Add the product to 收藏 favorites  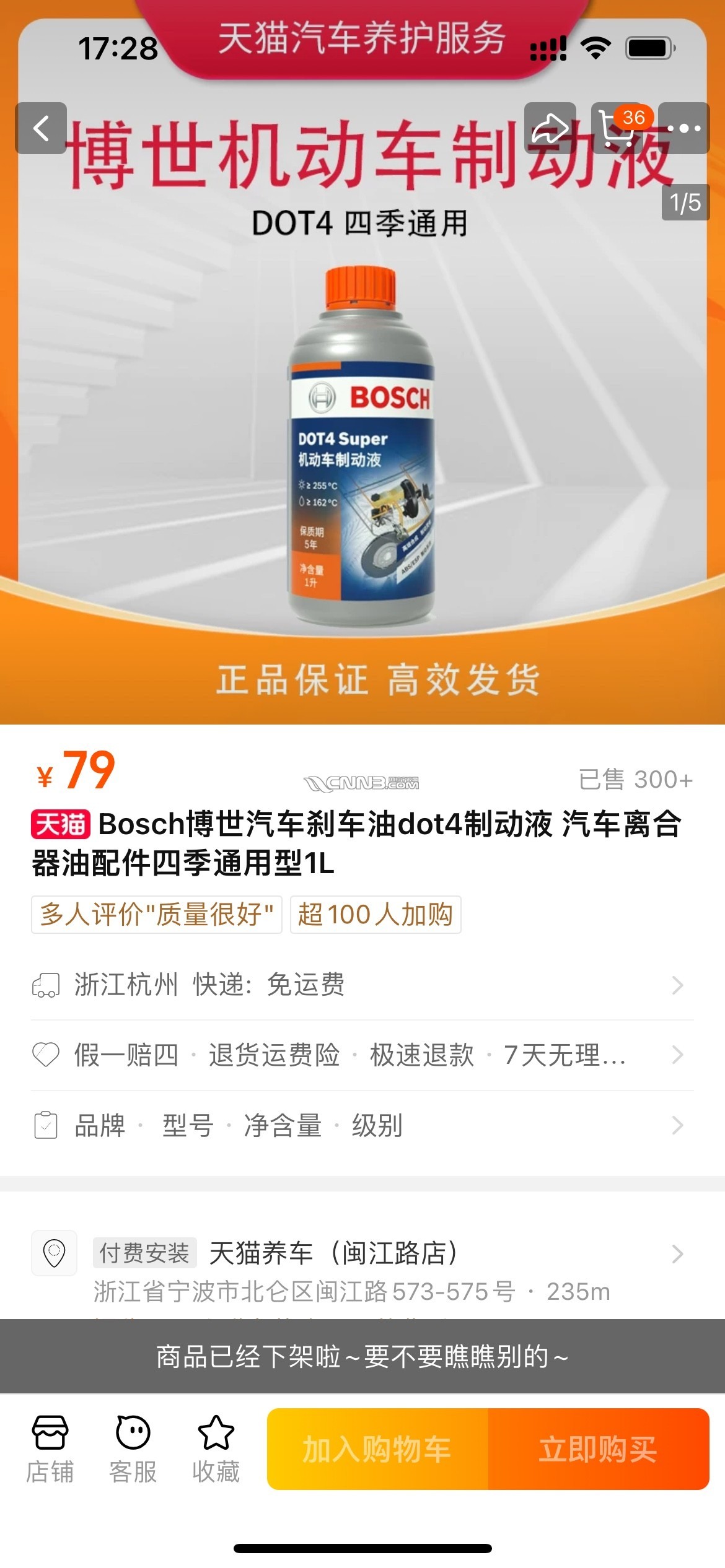click(x=216, y=1449)
